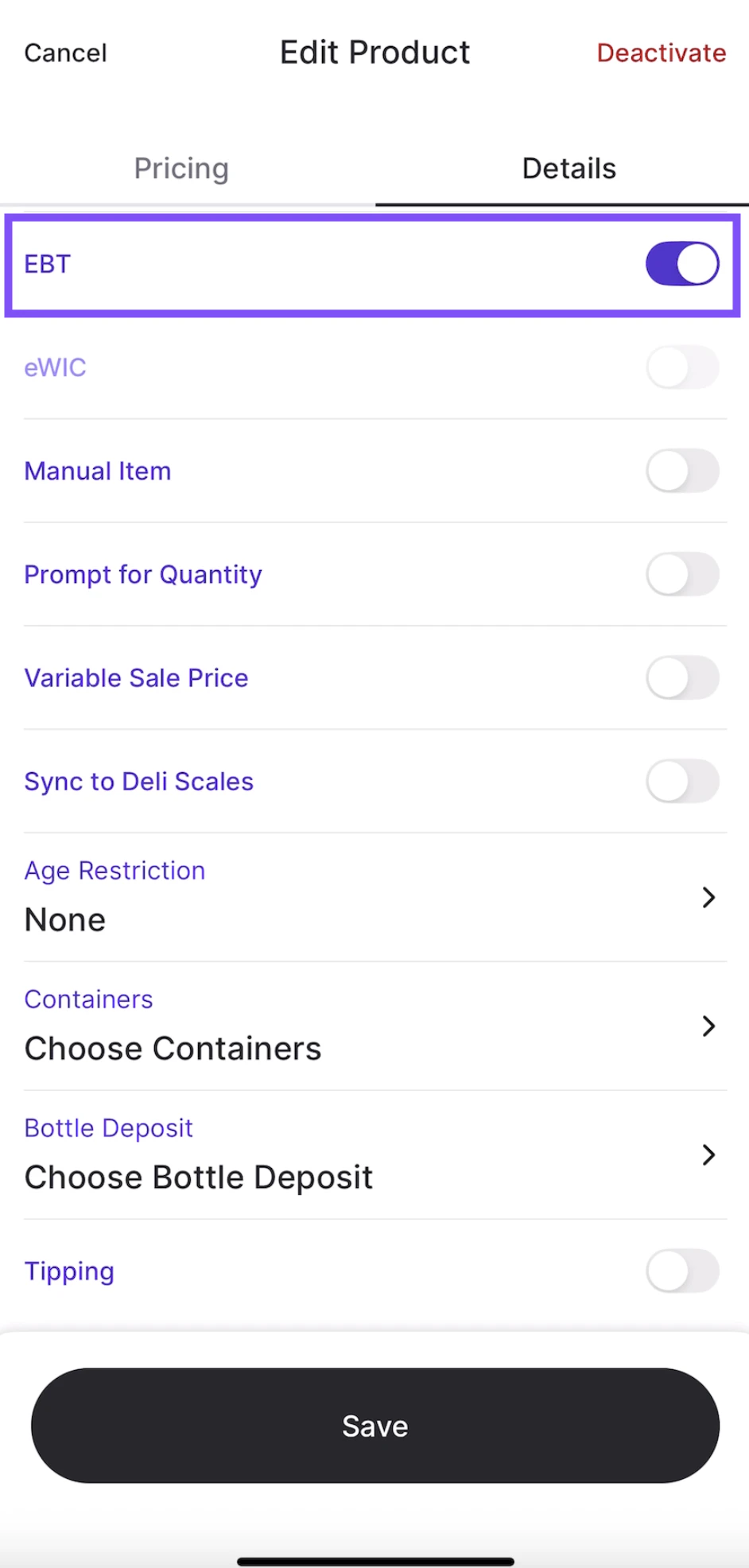Turn off the EBT switch
The image size is (749, 1568).
pyautogui.click(x=682, y=264)
